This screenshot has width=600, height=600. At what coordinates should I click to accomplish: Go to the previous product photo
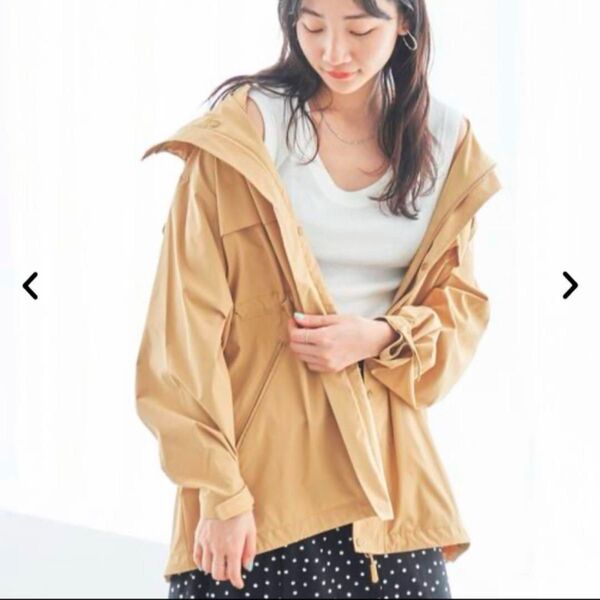[x=30, y=286]
